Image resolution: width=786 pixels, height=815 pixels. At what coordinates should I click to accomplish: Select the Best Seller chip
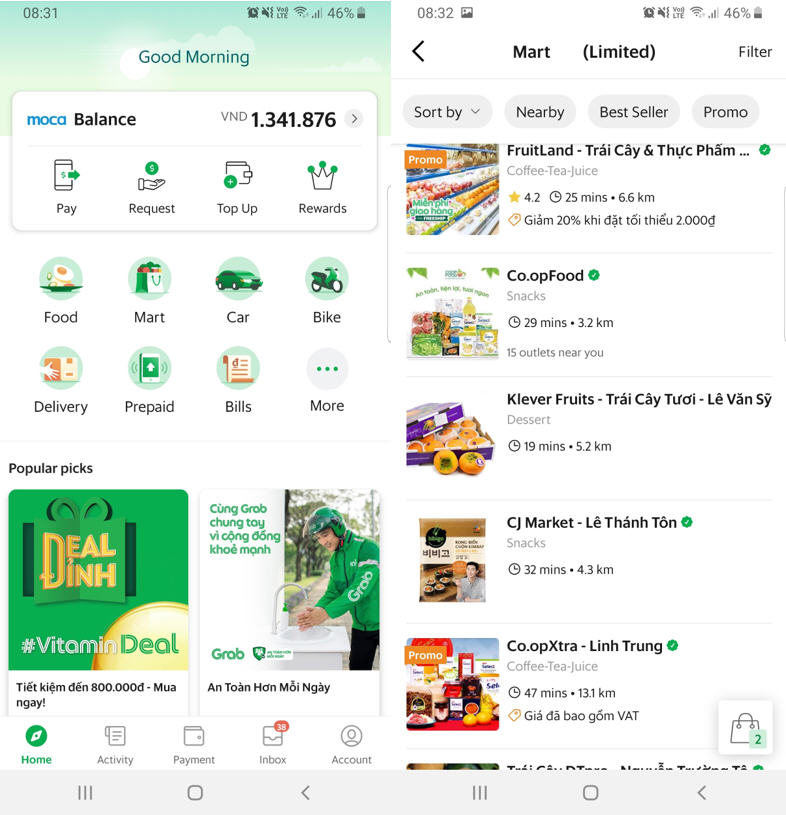[x=633, y=112]
